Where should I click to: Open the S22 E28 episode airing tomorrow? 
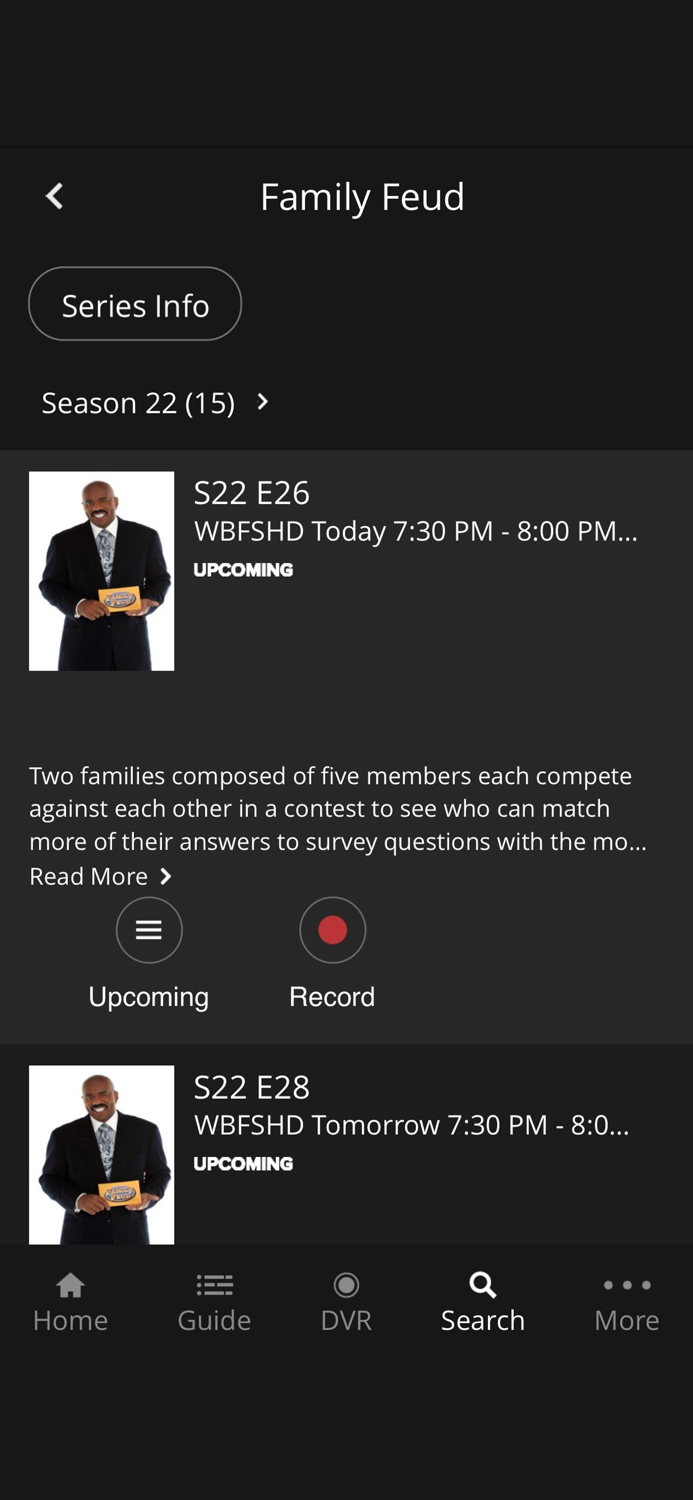[x=346, y=1145]
